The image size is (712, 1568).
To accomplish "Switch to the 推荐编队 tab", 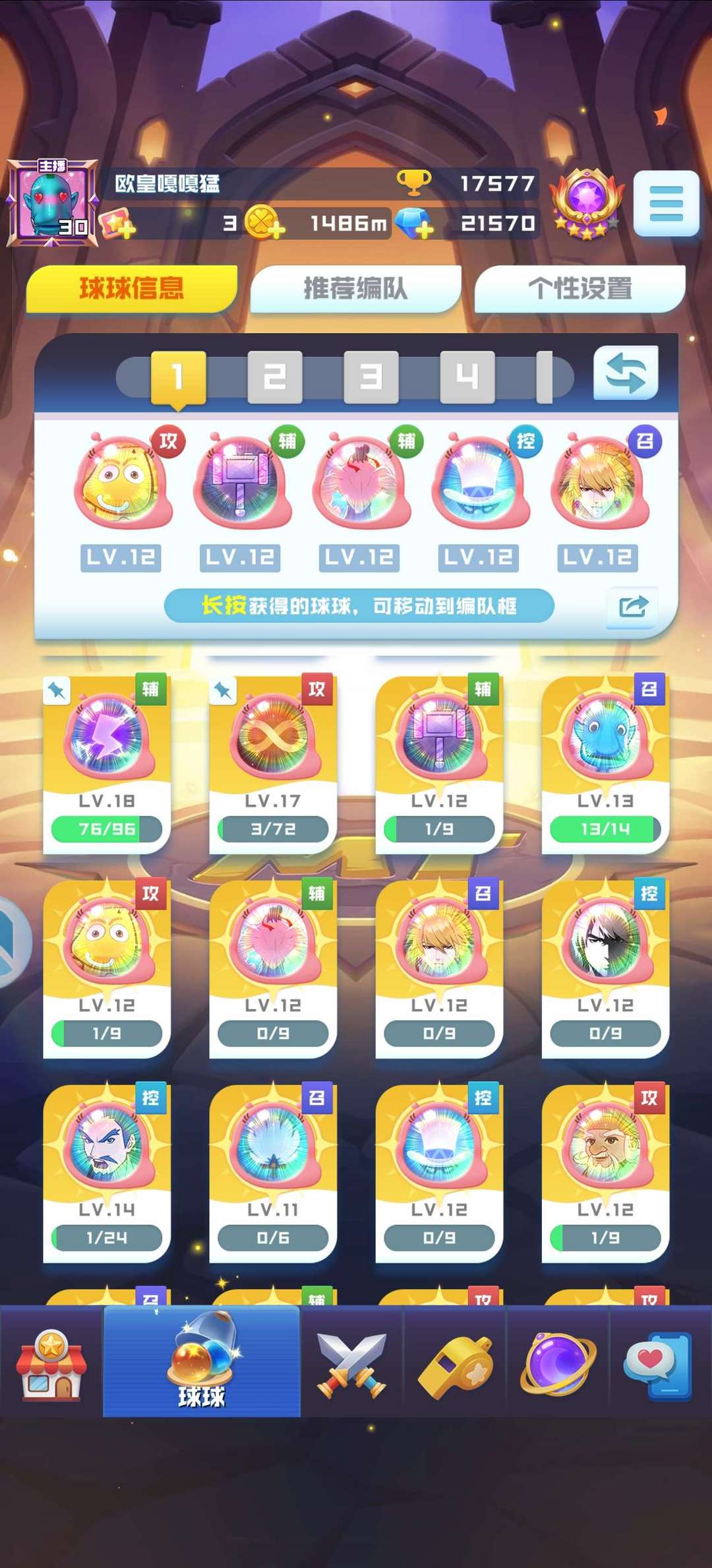I will point(355,289).
